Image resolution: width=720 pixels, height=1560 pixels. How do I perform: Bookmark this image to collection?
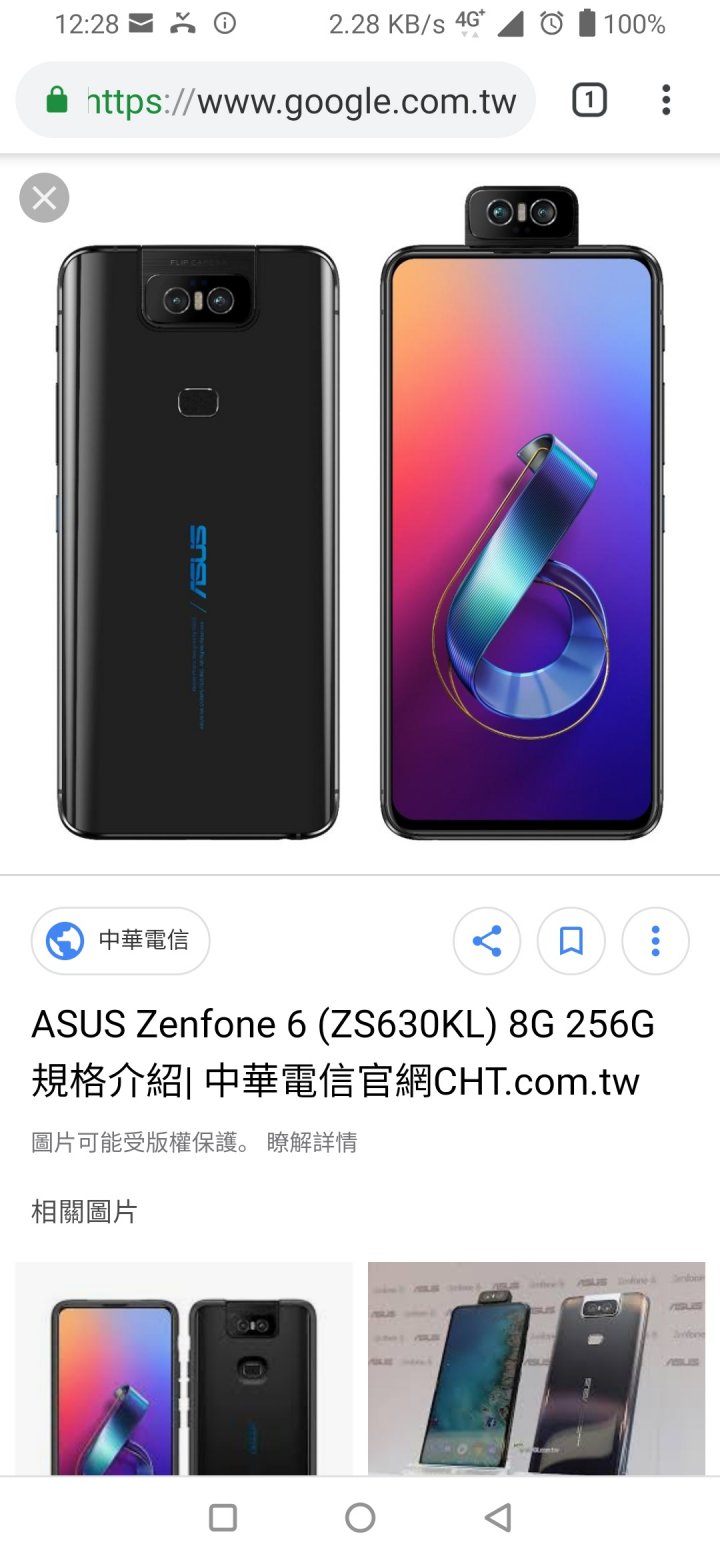[x=571, y=941]
